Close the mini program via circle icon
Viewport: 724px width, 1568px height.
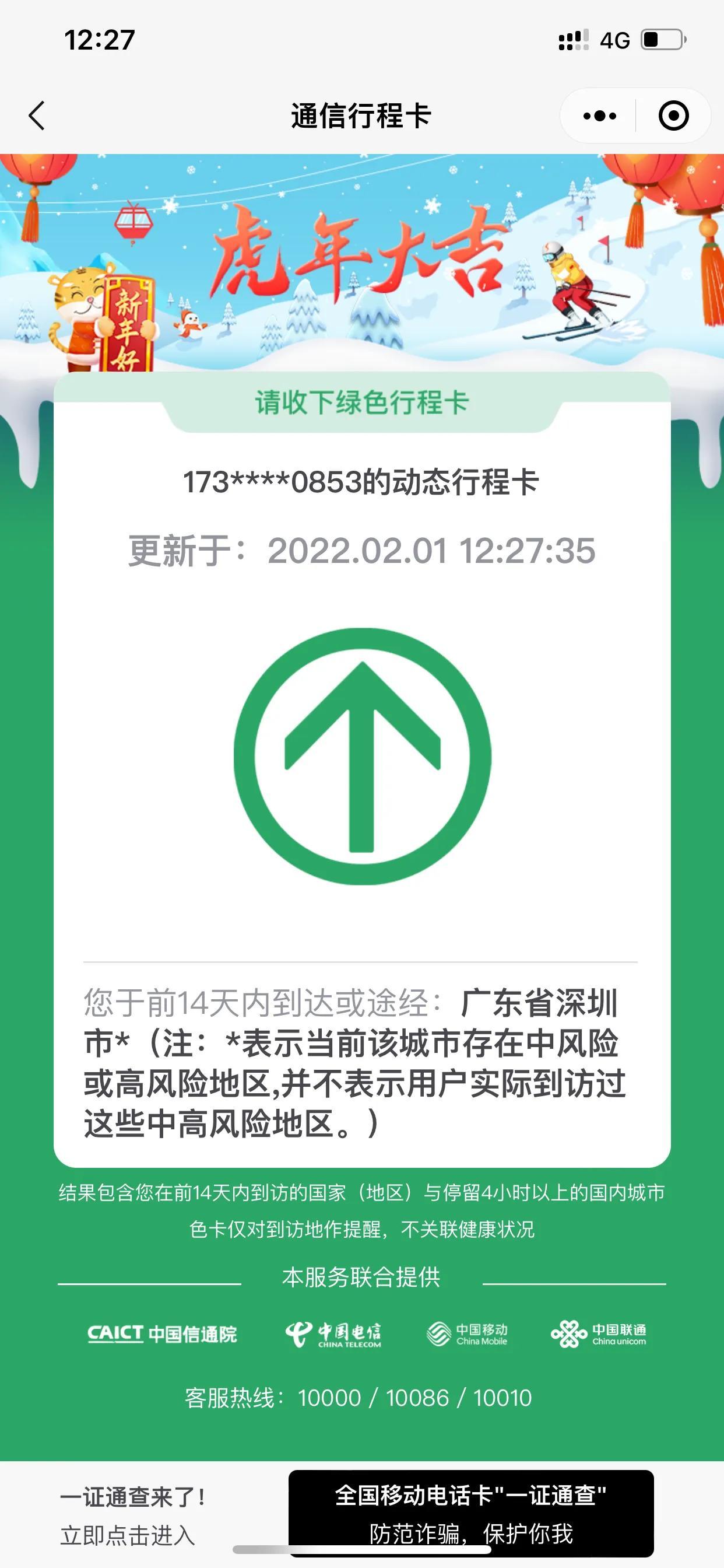click(673, 116)
